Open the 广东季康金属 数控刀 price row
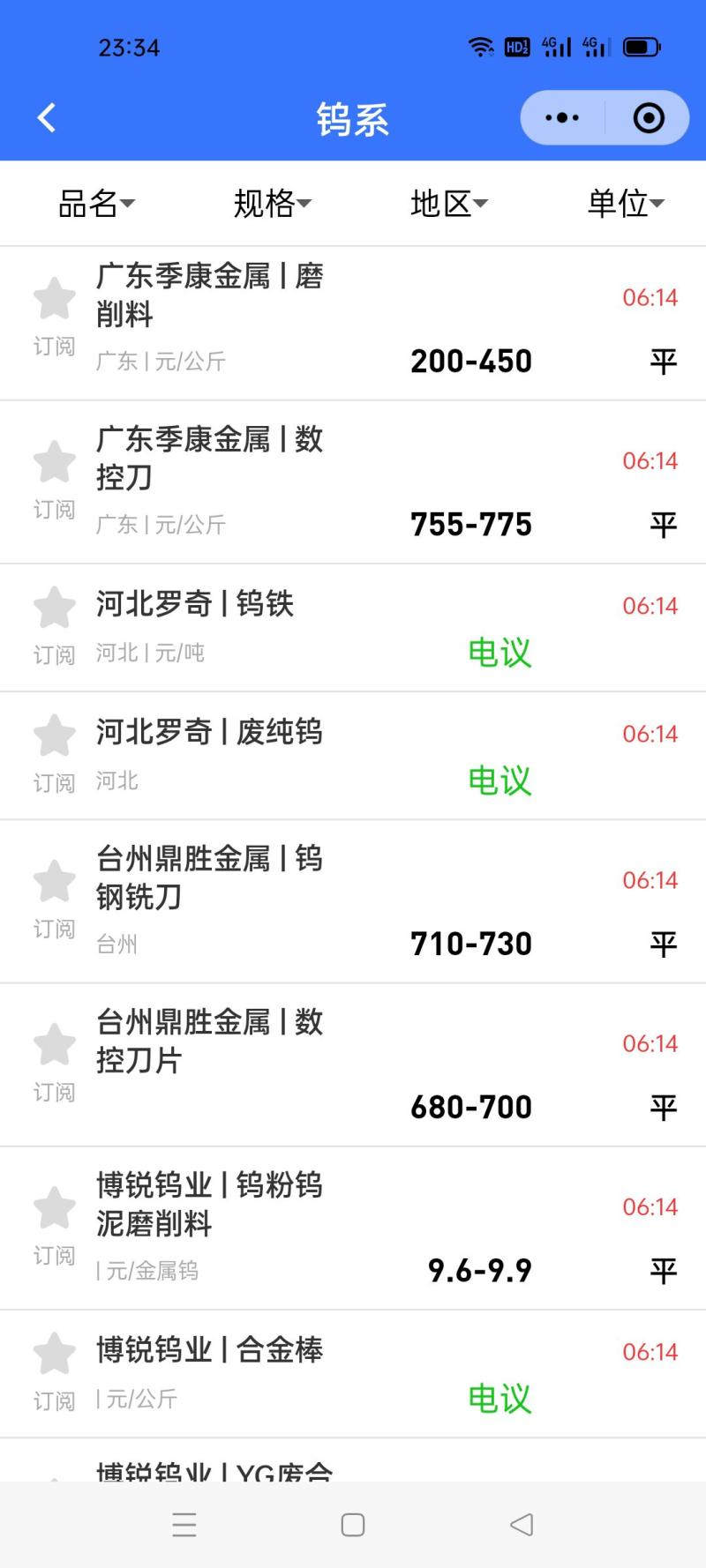Viewport: 706px width, 1568px height. [x=353, y=482]
